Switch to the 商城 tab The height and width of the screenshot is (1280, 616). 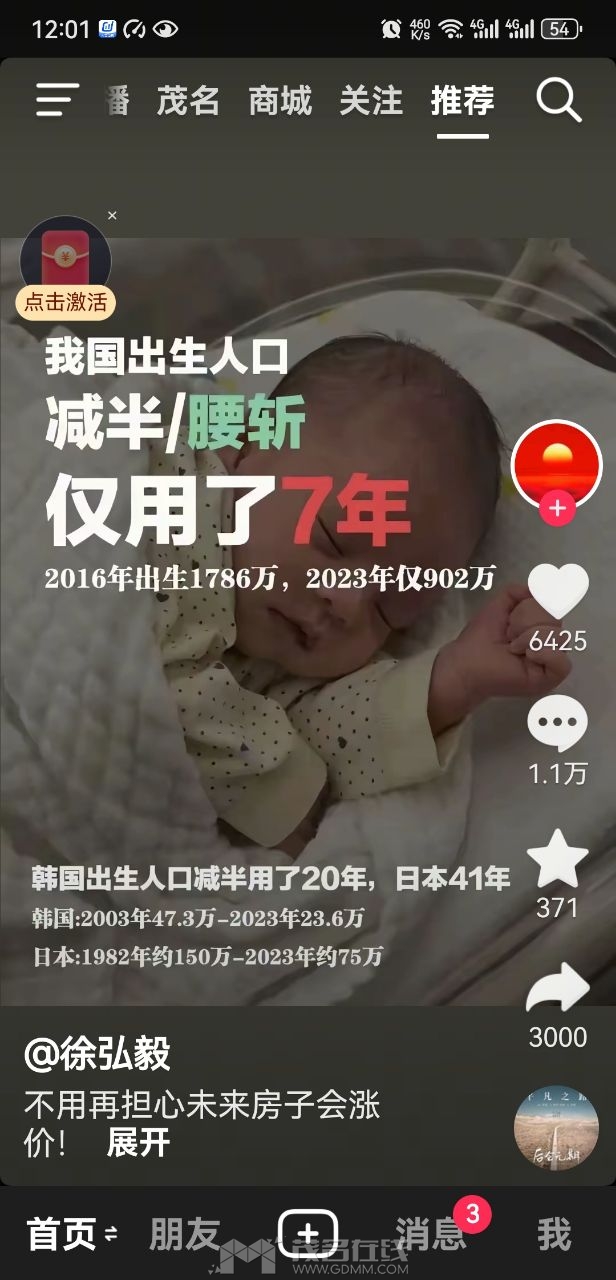click(x=280, y=101)
